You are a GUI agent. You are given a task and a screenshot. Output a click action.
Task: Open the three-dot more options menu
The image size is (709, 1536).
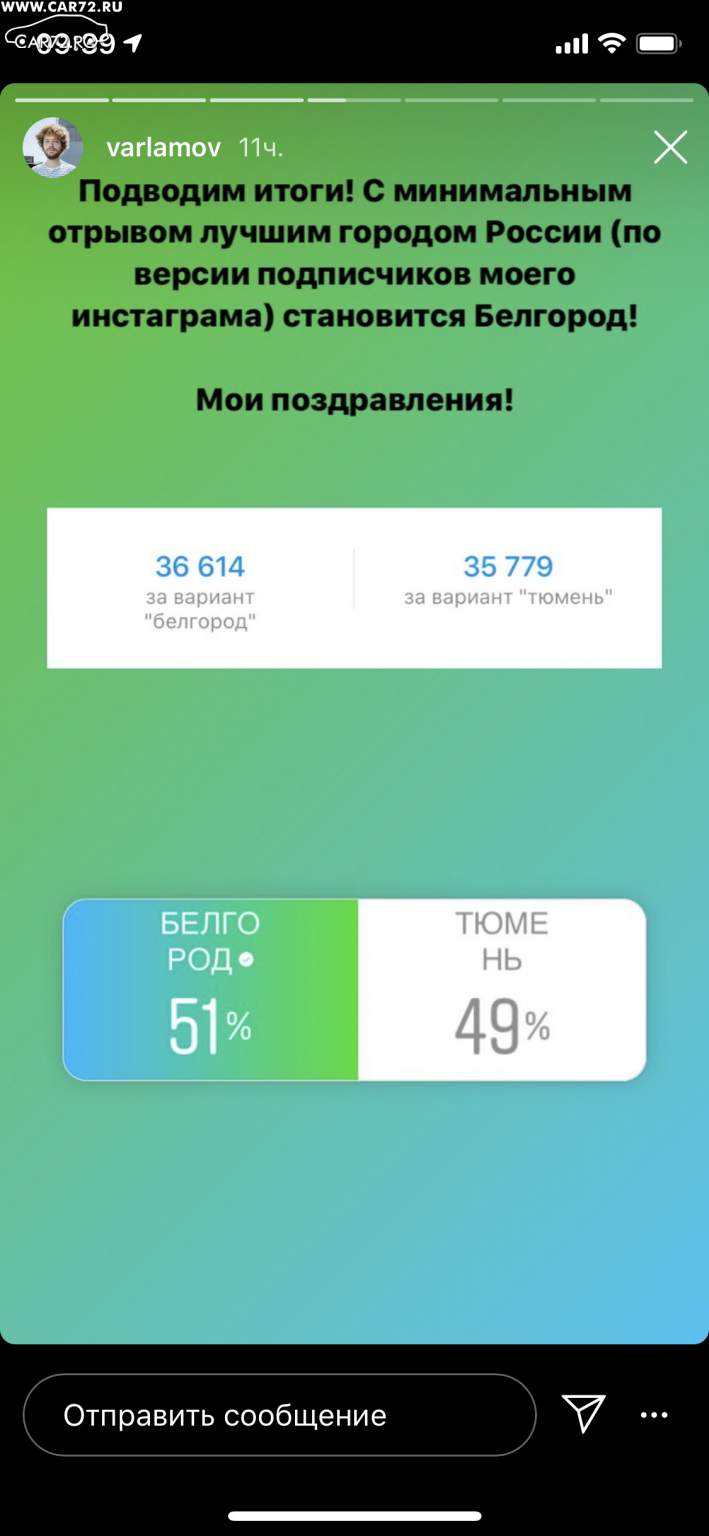click(654, 1415)
